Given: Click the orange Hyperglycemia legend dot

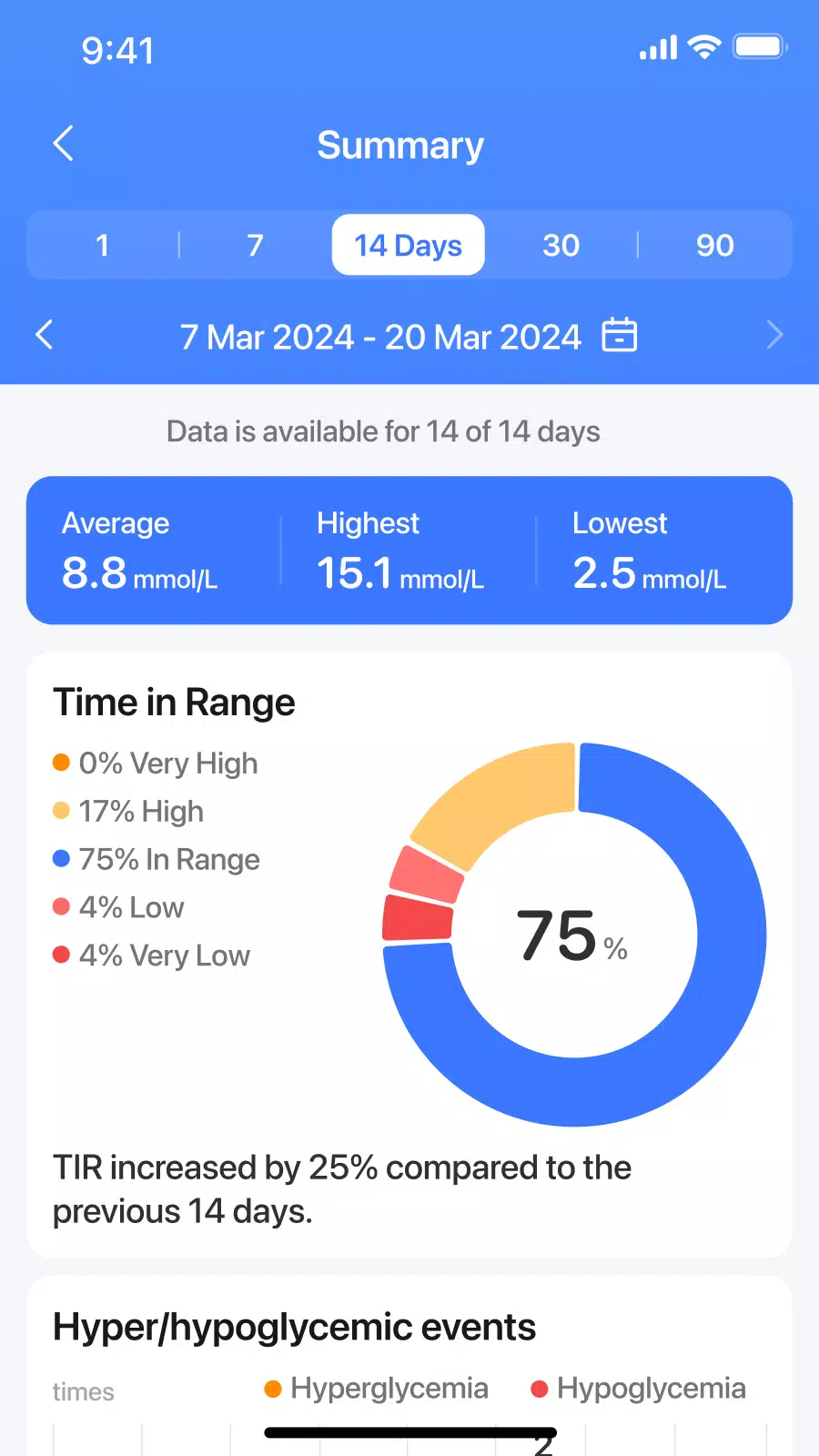Looking at the screenshot, I should point(273,1388).
